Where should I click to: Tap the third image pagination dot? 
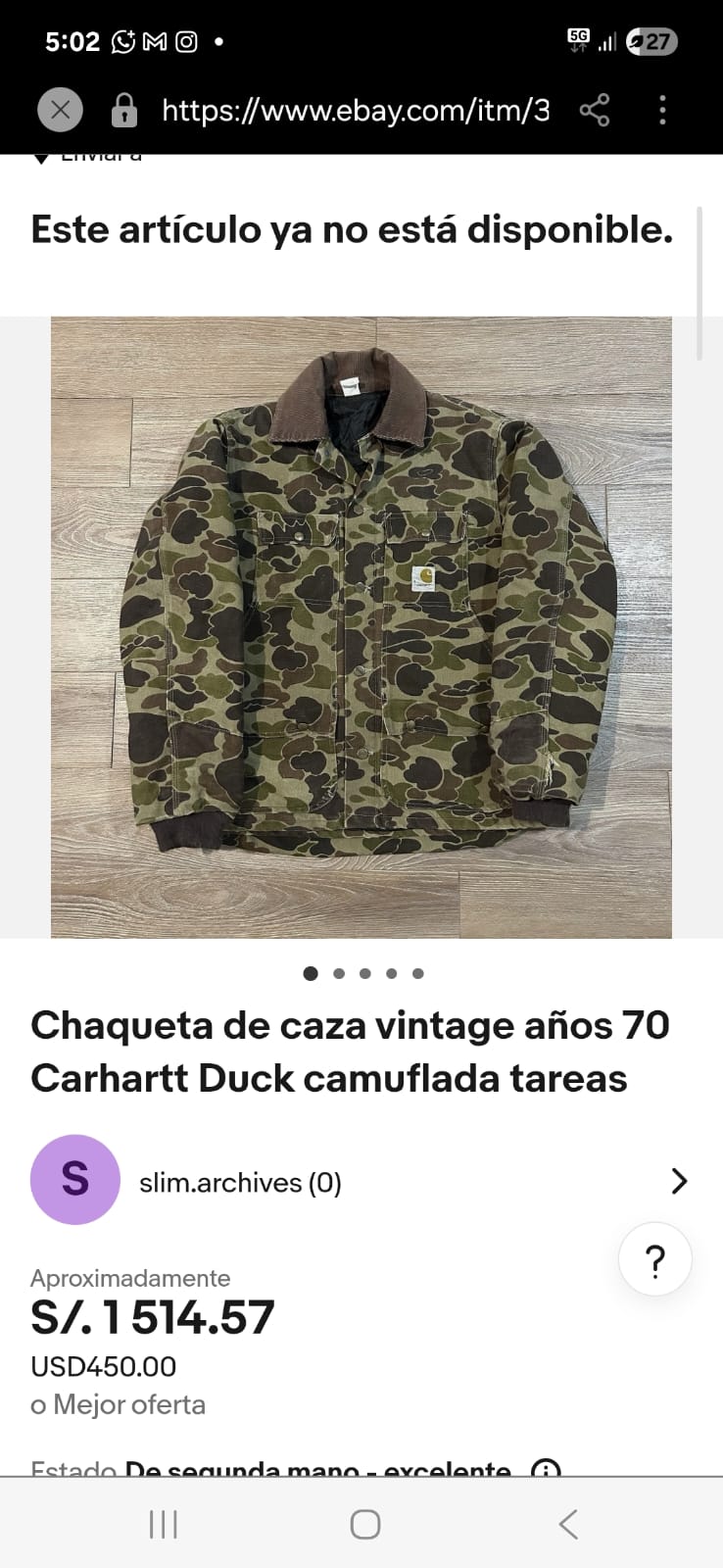click(x=365, y=973)
